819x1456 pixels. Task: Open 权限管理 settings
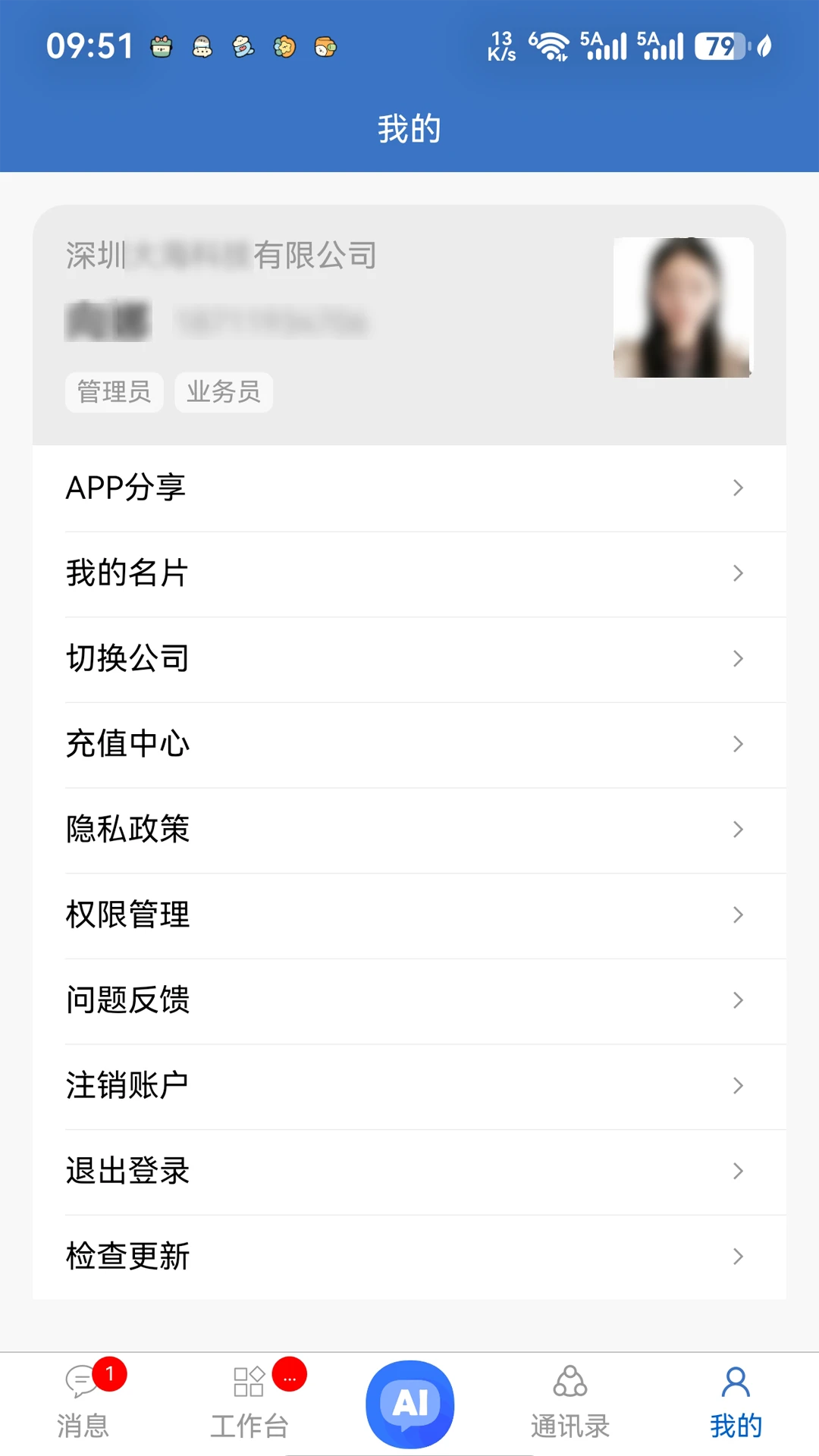coord(409,915)
